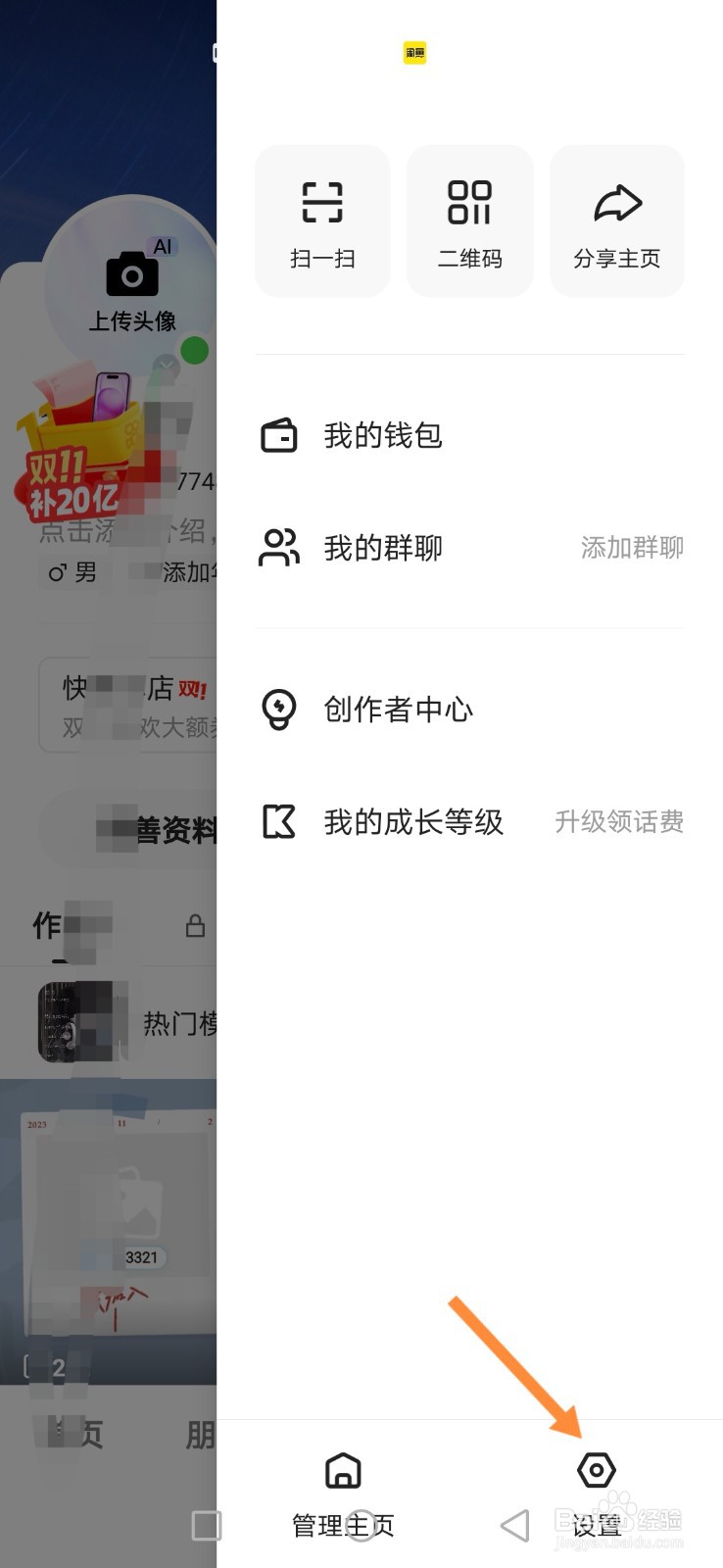Tap the 管理主页 home icon
This screenshot has height=1568, width=723.
[x=342, y=1469]
